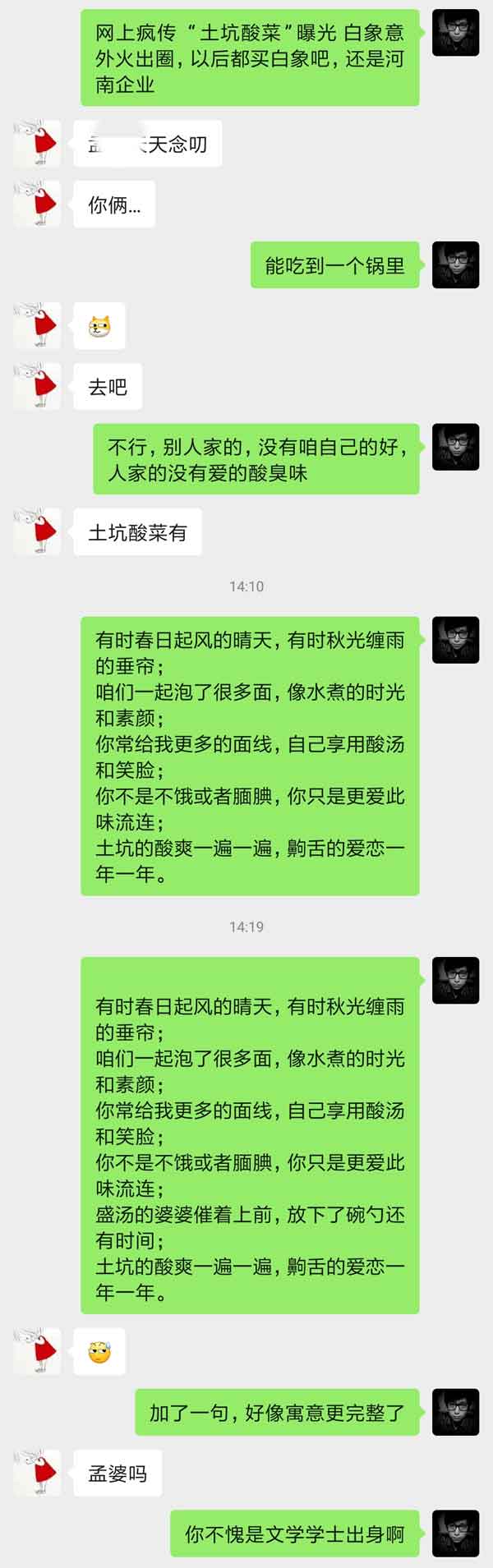
Task: Open profile avatar beside 能吃到一个锅里
Action: (x=455, y=264)
